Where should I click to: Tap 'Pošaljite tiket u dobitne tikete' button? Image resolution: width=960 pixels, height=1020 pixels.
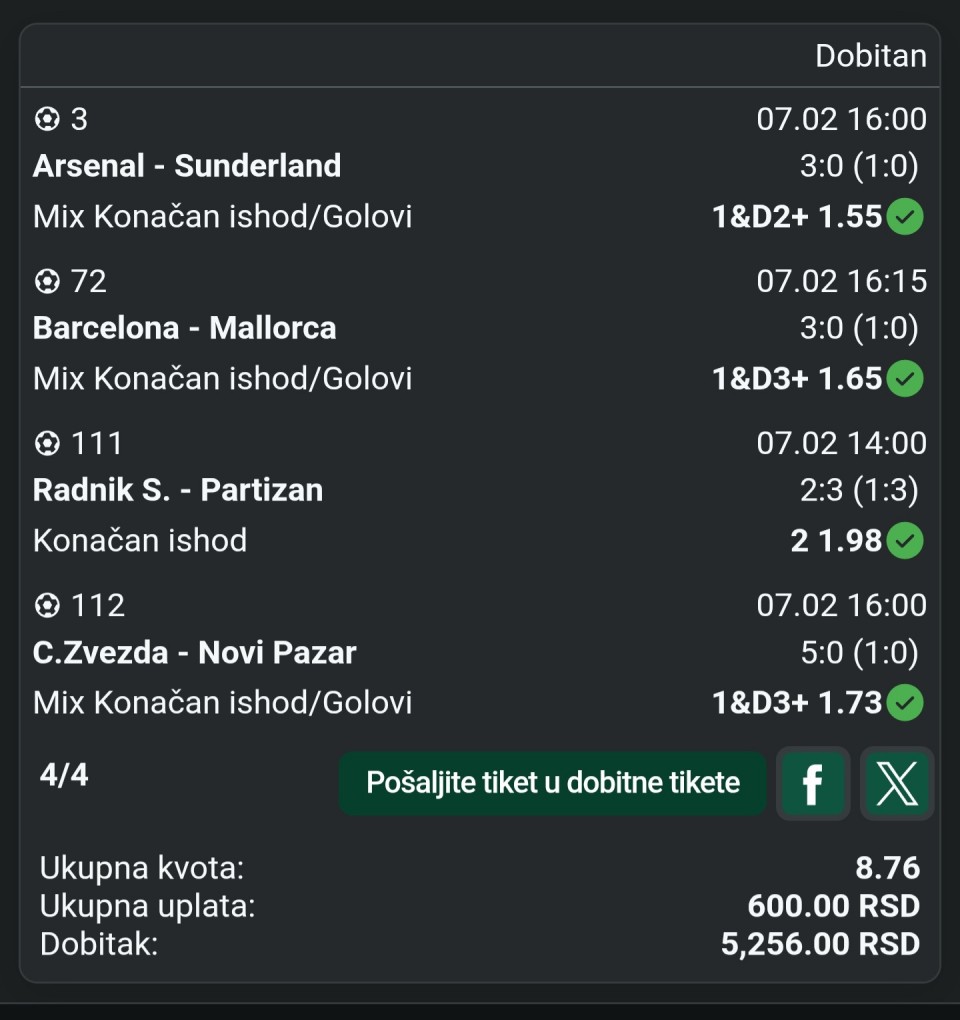tap(553, 783)
